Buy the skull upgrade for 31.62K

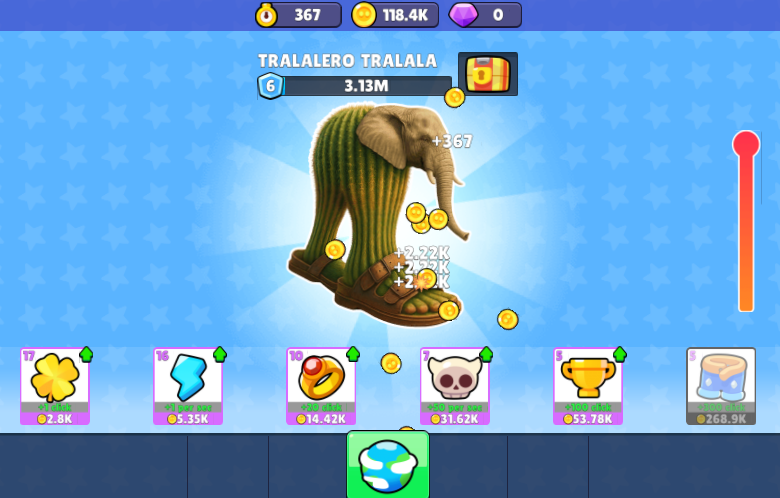(455, 386)
